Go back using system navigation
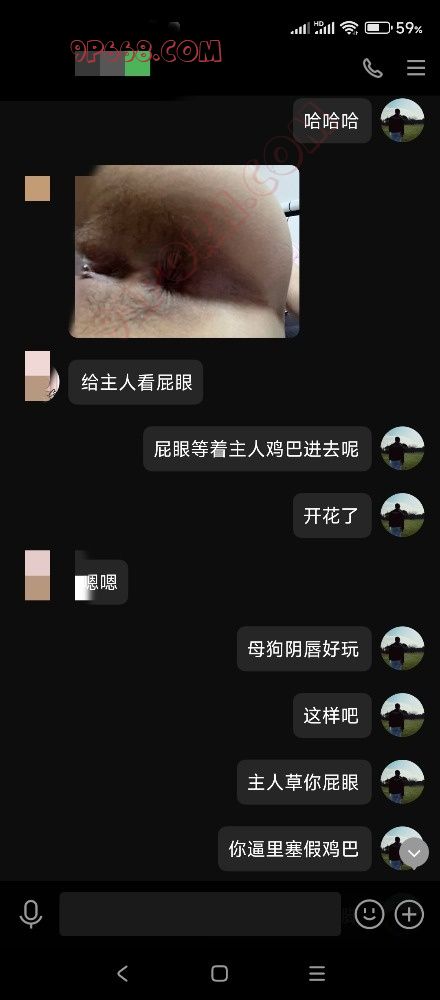The image size is (440, 1000). (x=122, y=973)
